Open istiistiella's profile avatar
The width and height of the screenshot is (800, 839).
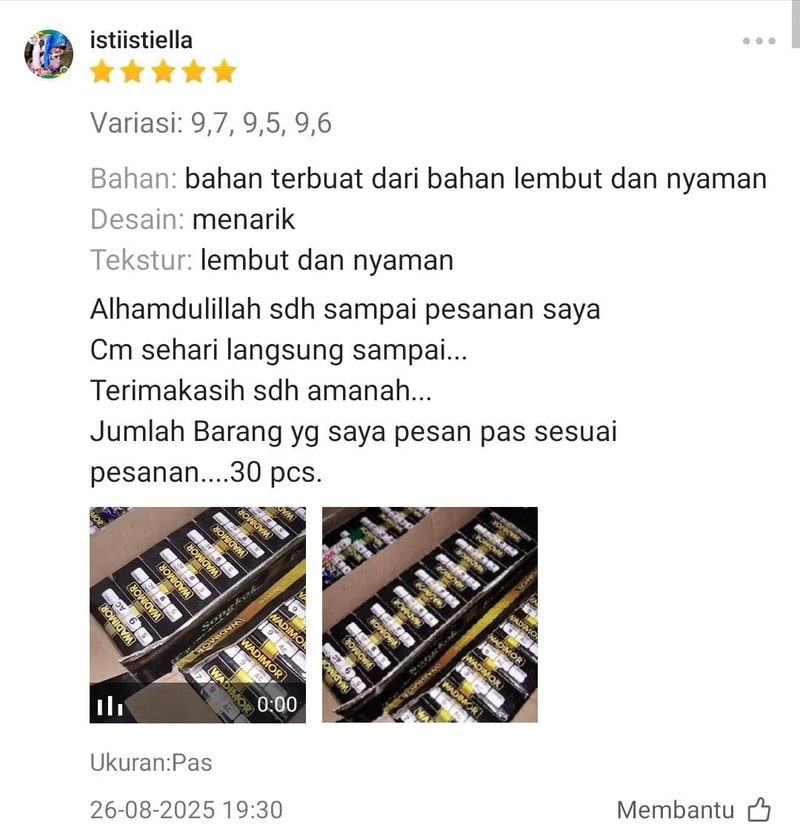[x=49, y=53]
